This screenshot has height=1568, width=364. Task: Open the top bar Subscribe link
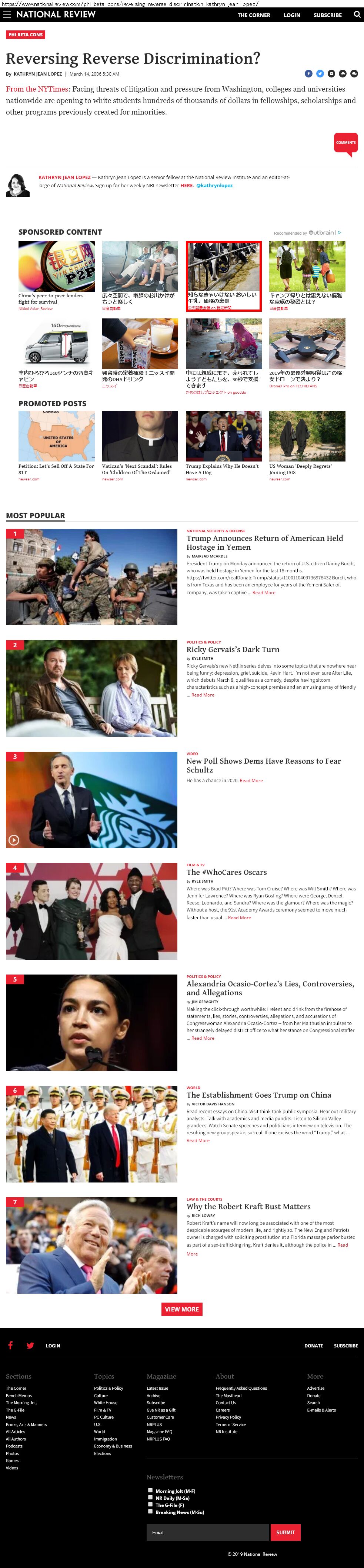pos(328,15)
